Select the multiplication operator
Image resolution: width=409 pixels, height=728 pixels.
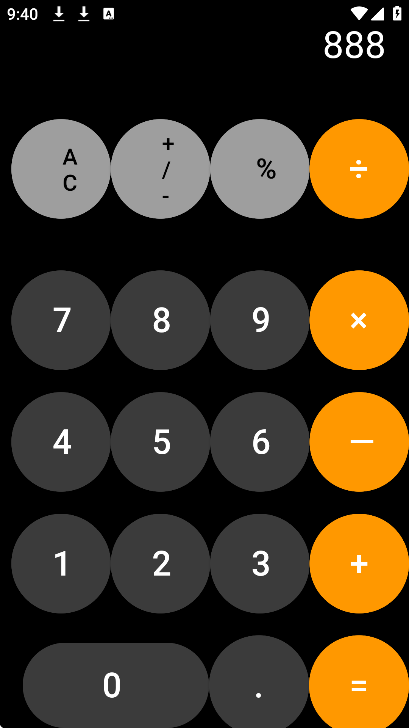[x=359, y=320]
